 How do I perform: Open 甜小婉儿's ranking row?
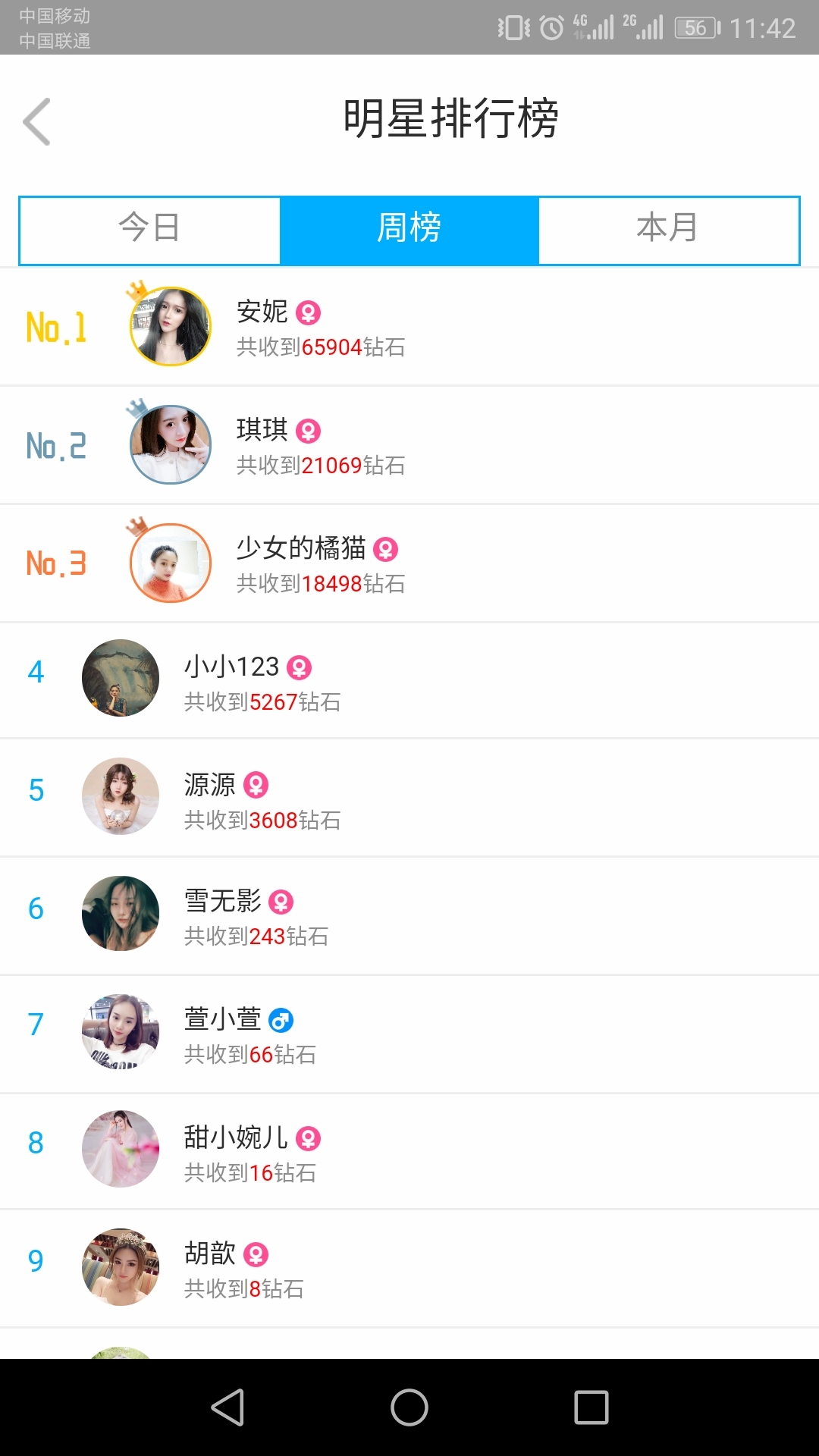click(409, 1153)
